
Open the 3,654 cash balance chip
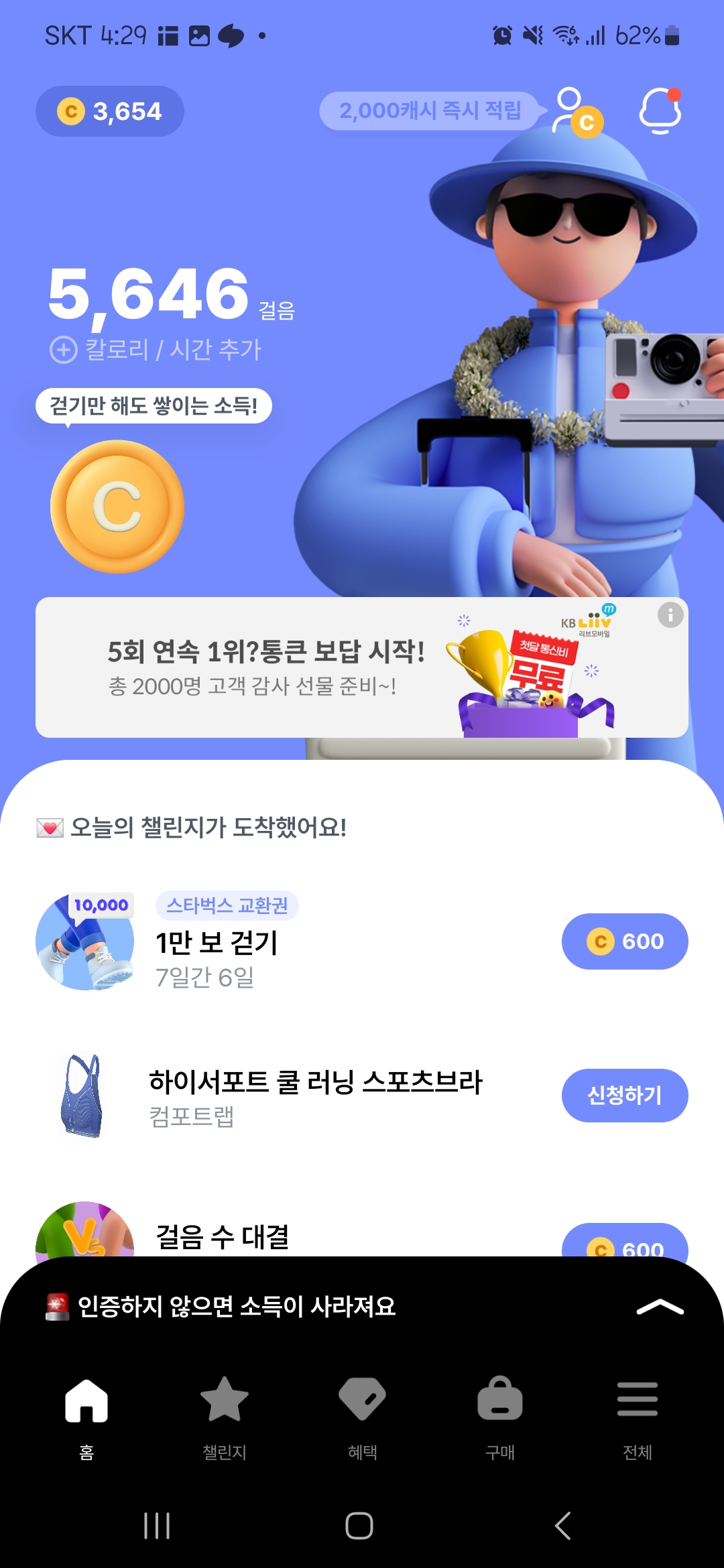[x=109, y=111]
